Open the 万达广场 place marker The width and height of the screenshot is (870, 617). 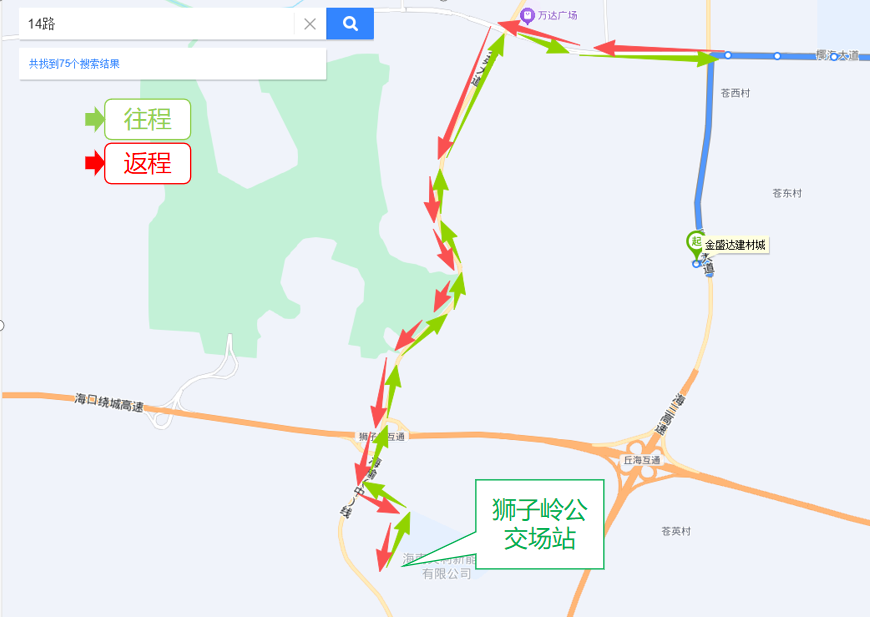(x=527, y=14)
